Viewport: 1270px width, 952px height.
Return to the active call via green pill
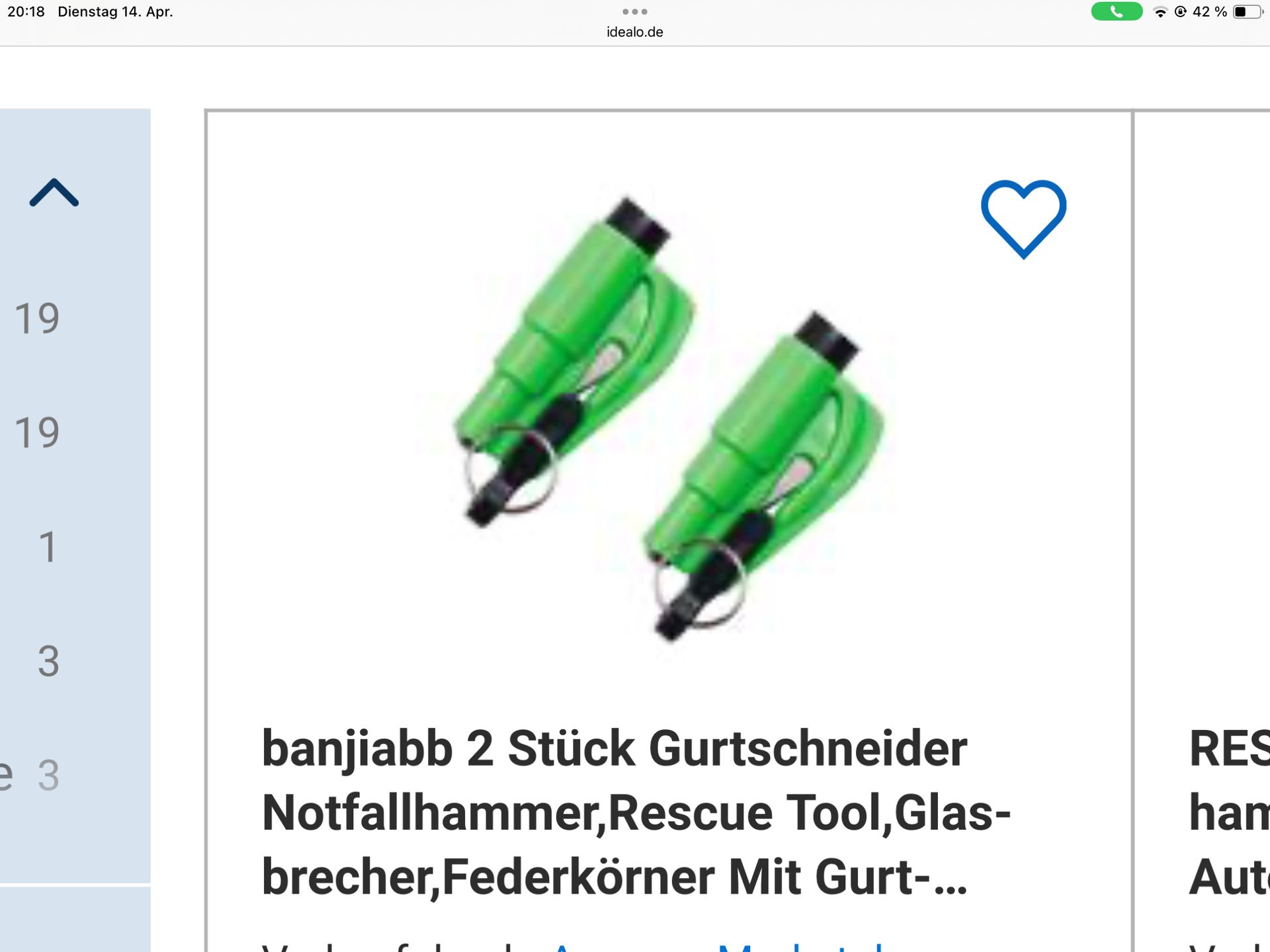pos(1116,11)
